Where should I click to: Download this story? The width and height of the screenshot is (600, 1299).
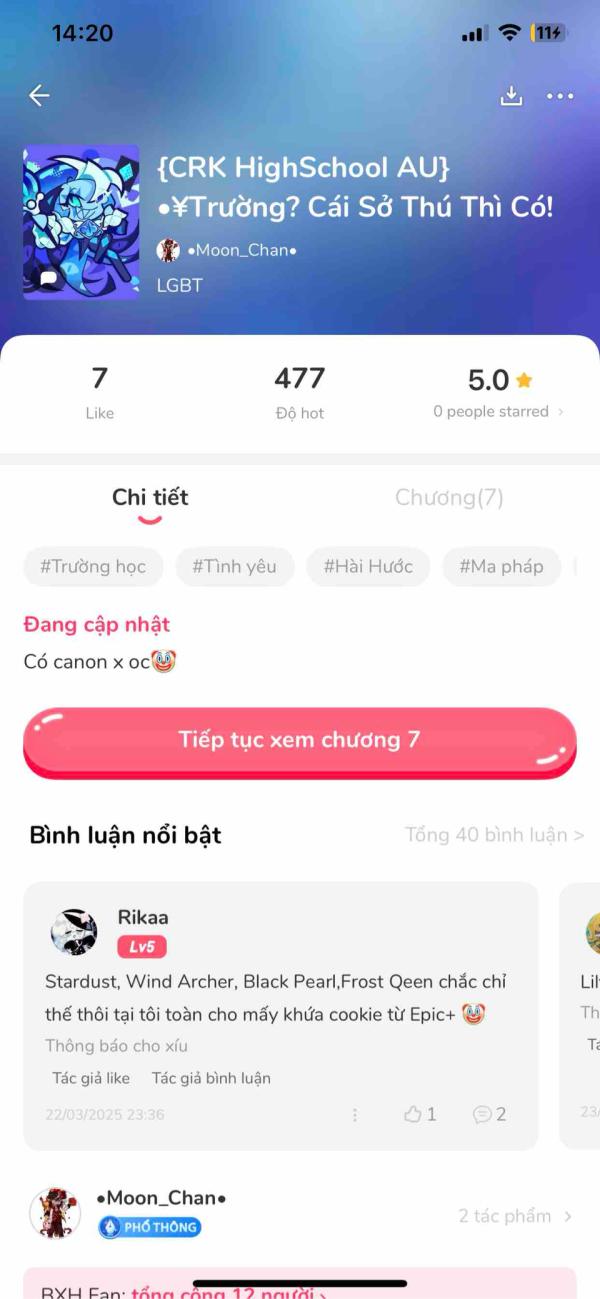pyautogui.click(x=511, y=96)
